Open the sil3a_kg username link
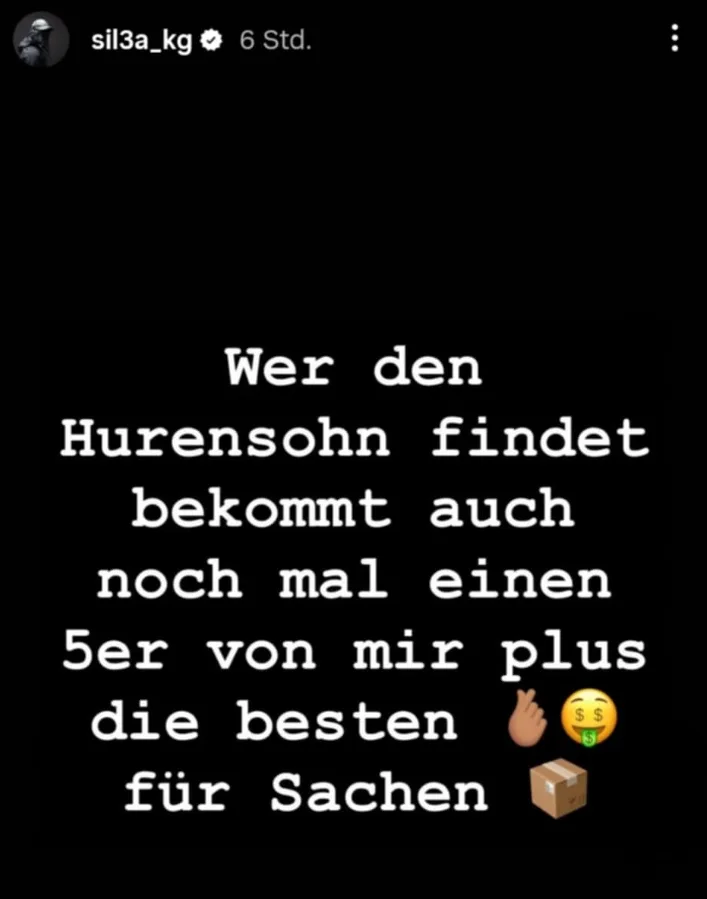Image resolution: width=707 pixels, height=899 pixels. (140, 41)
